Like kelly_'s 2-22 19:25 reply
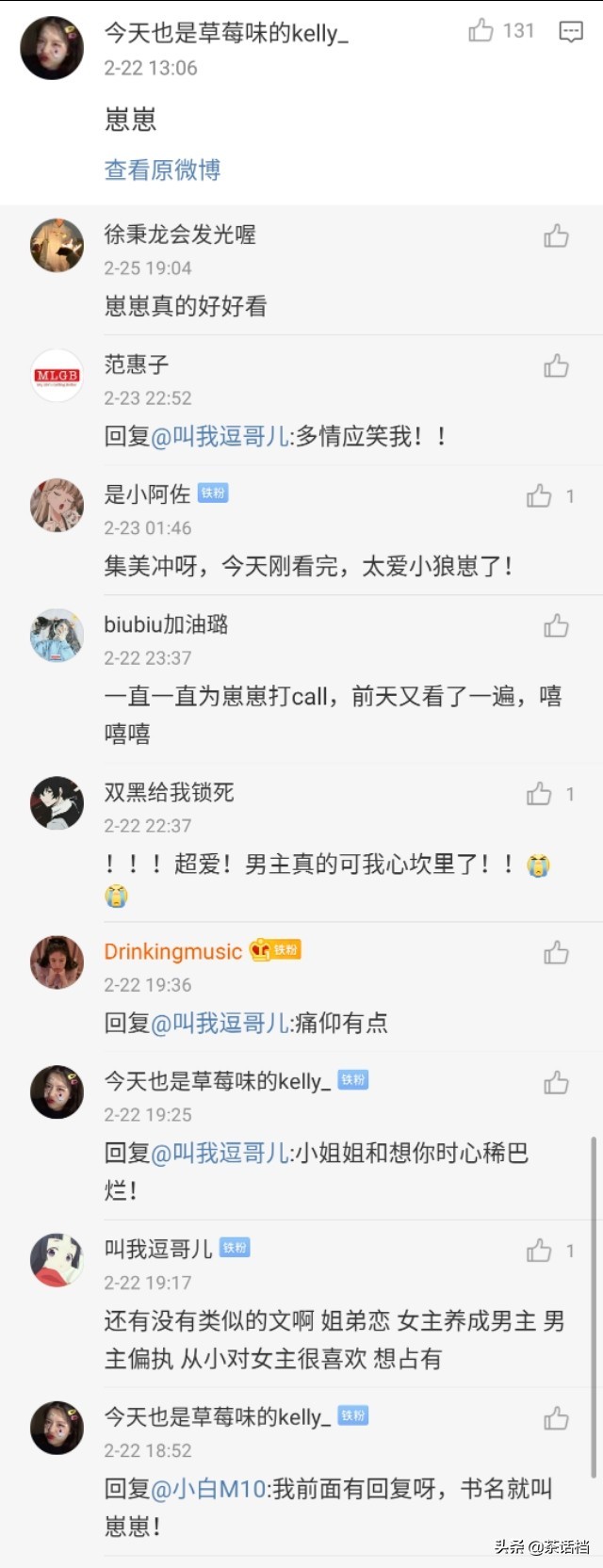The width and height of the screenshot is (603, 1568). 556,1083
